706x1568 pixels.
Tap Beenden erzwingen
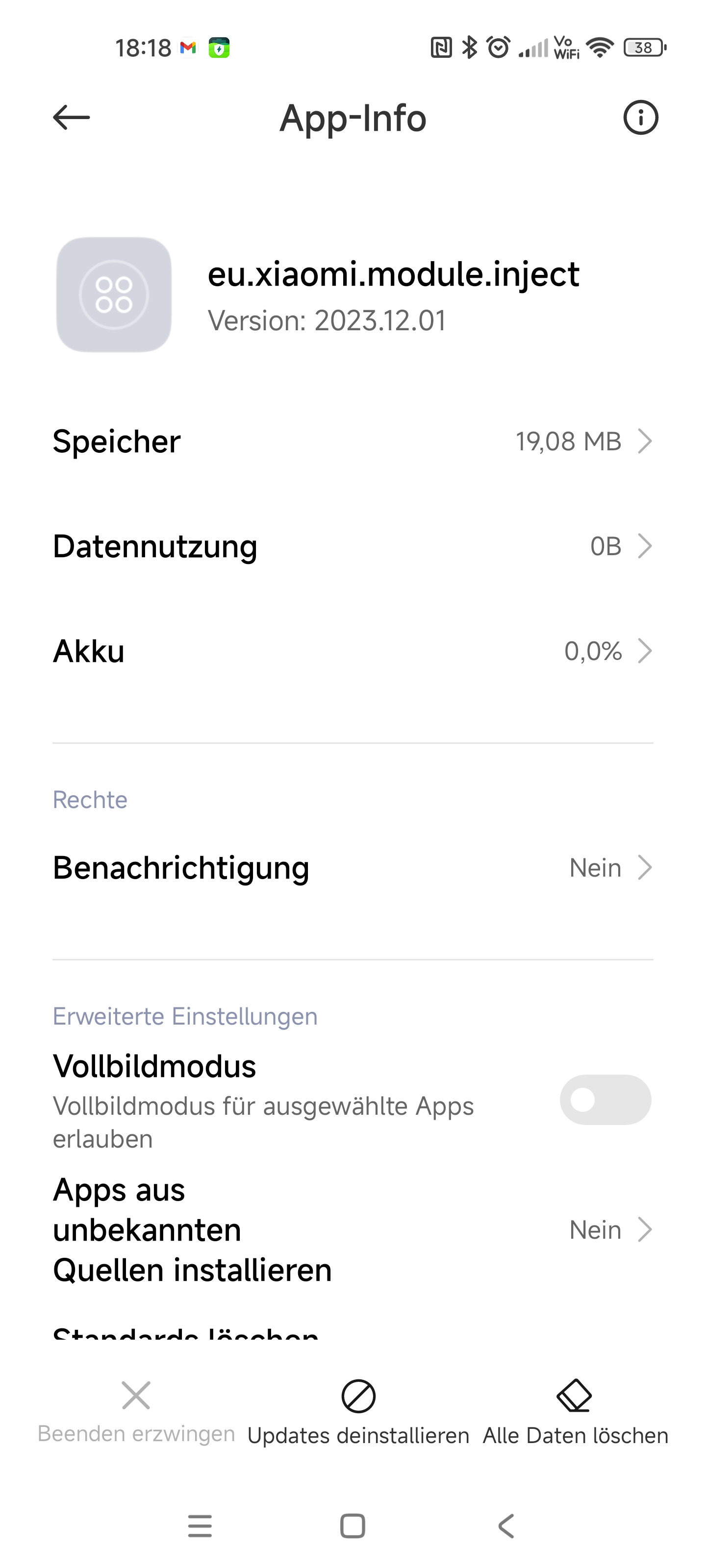[x=136, y=1412]
